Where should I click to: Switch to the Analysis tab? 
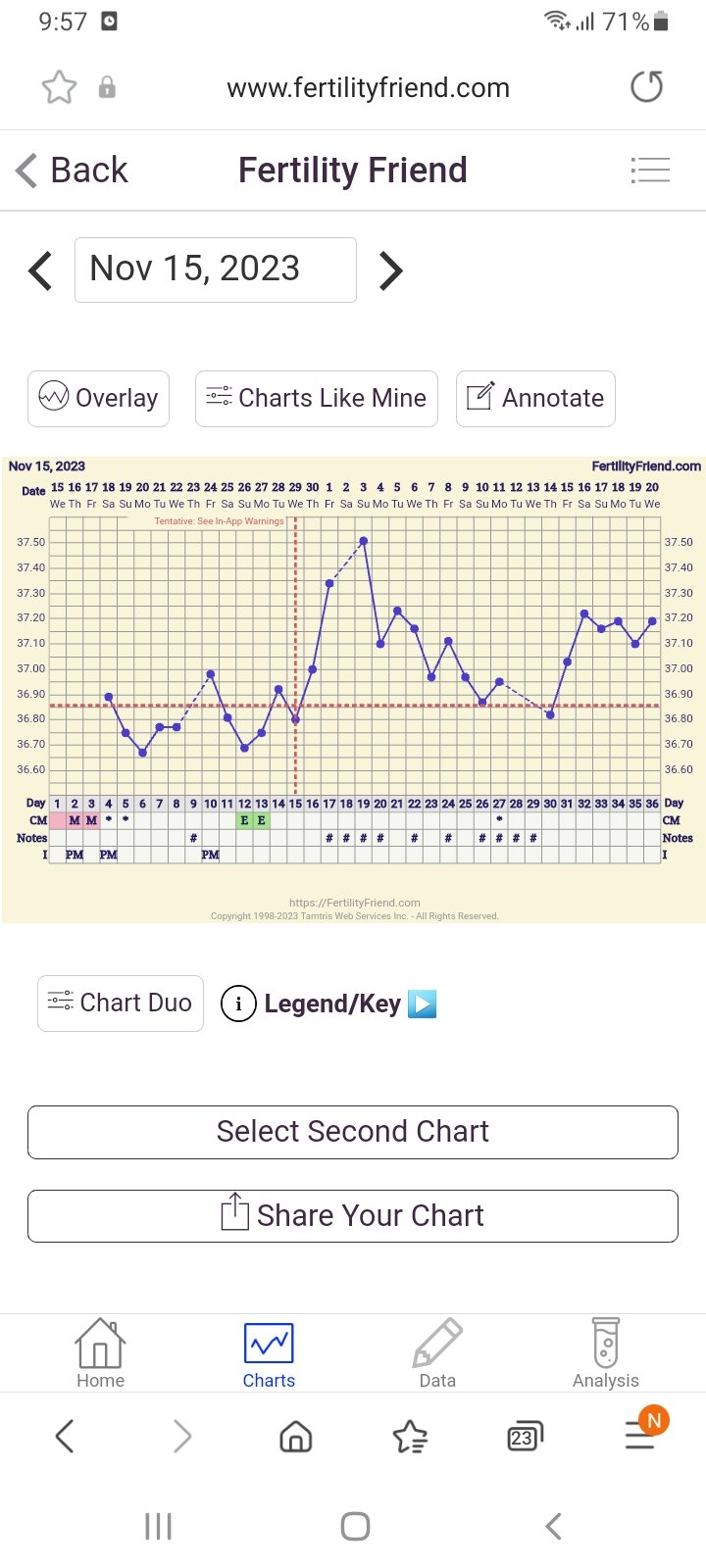point(606,1354)
